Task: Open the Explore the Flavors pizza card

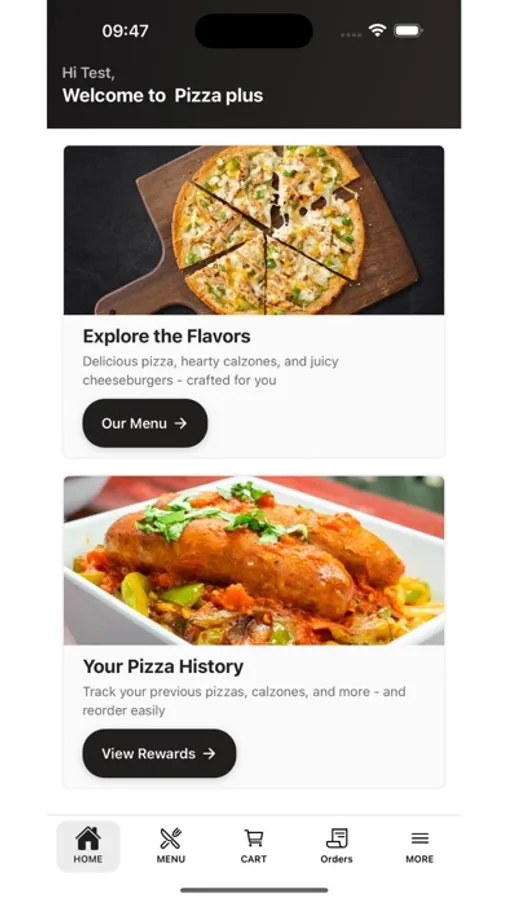Action: 254,301
